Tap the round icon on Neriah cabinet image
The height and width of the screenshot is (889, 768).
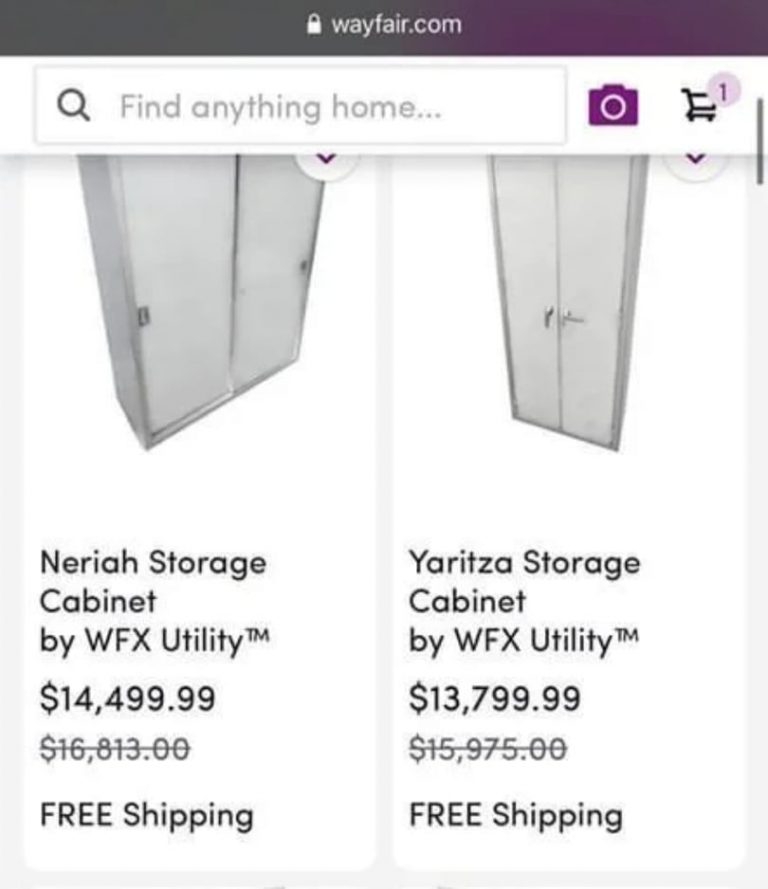coord(327,162)
